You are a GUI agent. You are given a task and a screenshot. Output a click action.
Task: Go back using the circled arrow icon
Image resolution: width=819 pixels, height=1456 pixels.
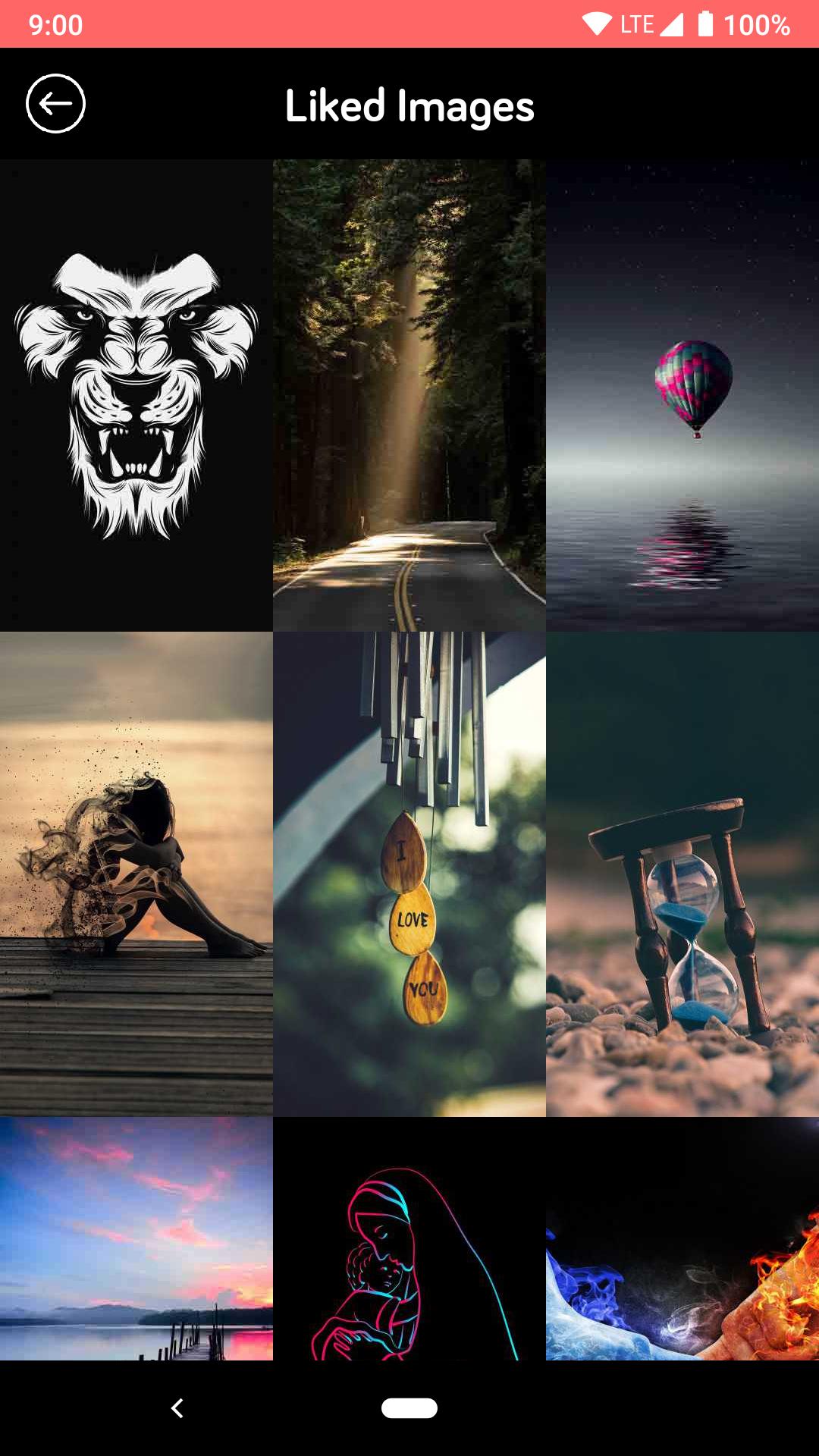[x=55, y=104]
